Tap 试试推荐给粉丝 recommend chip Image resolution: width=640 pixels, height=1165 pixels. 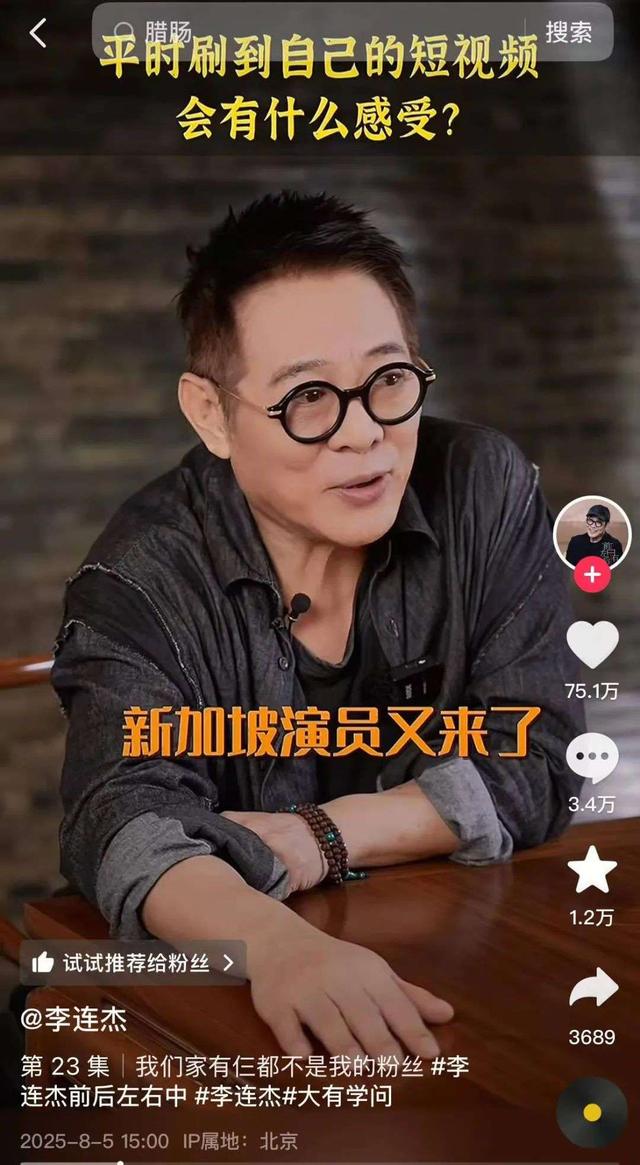tap(133, 963)
